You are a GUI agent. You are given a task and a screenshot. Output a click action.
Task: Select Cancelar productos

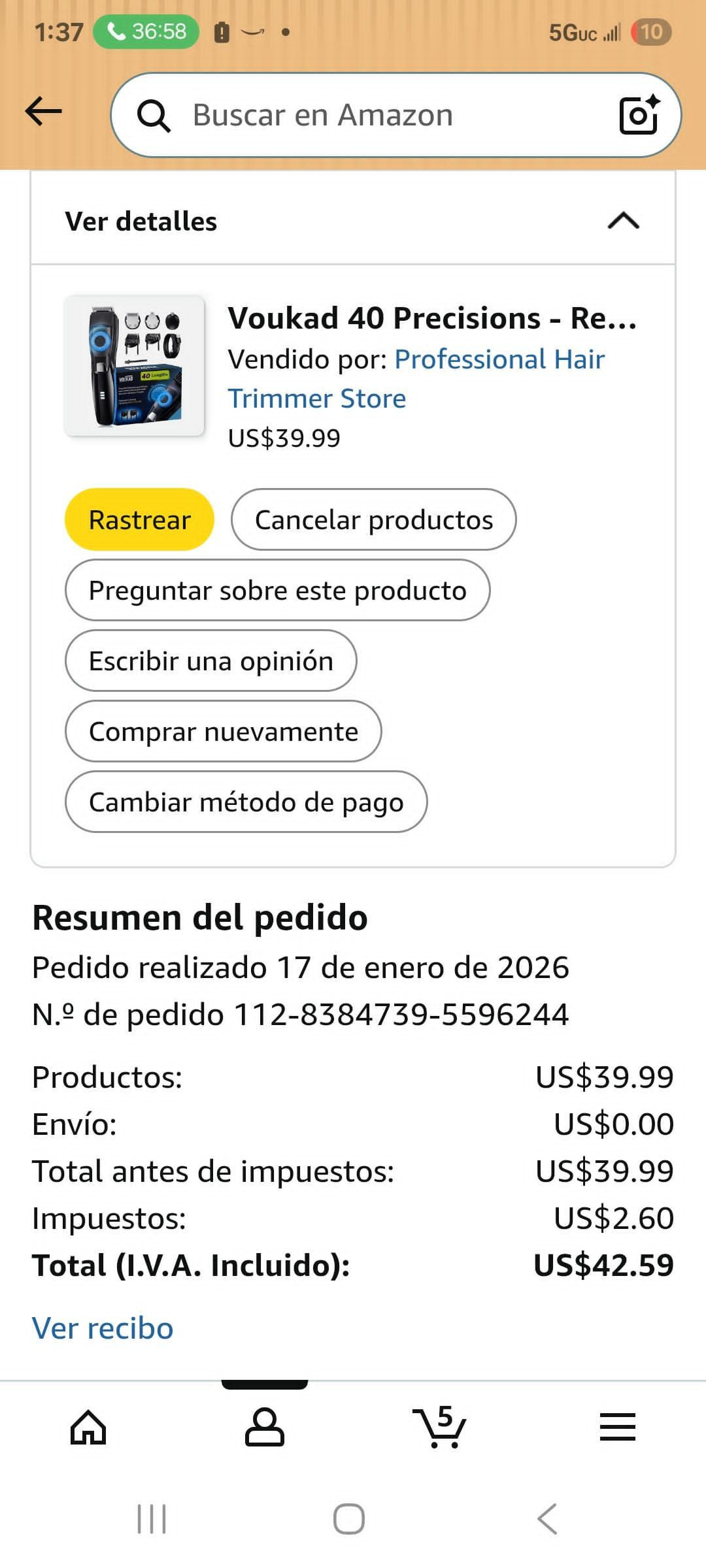click(x=373, y=520)
